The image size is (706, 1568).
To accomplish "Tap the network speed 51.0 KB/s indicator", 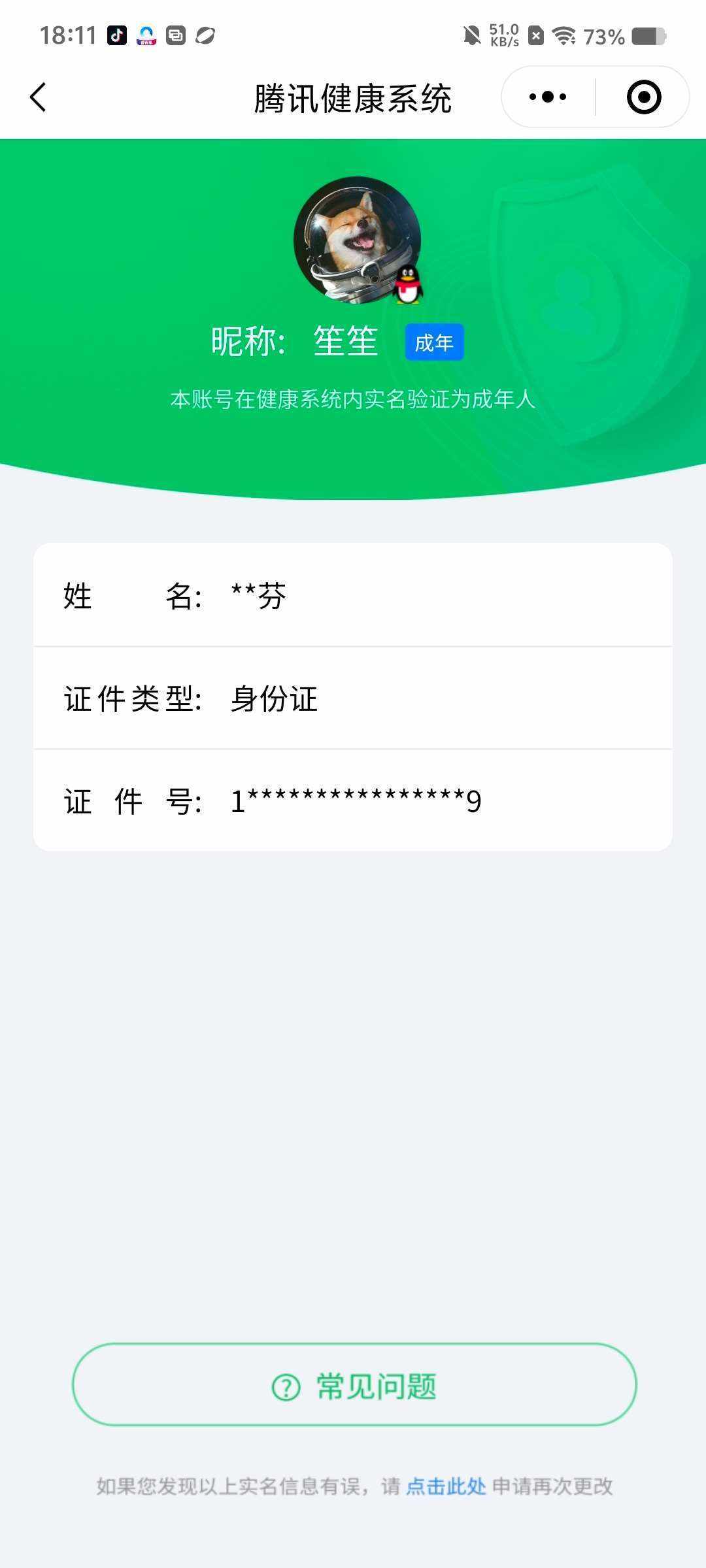I will tap(503, 36).
